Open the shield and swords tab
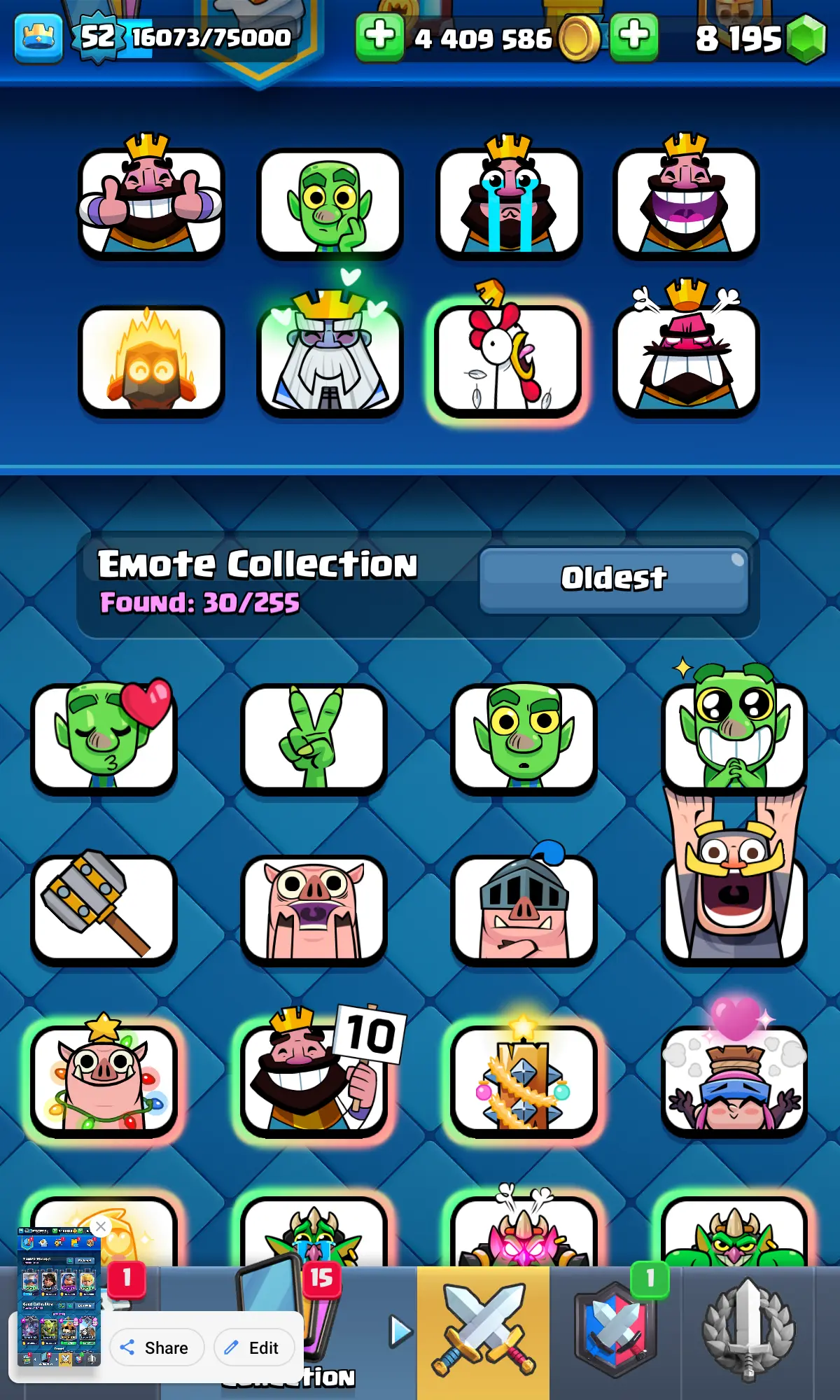 click(x=615, y=1330)
